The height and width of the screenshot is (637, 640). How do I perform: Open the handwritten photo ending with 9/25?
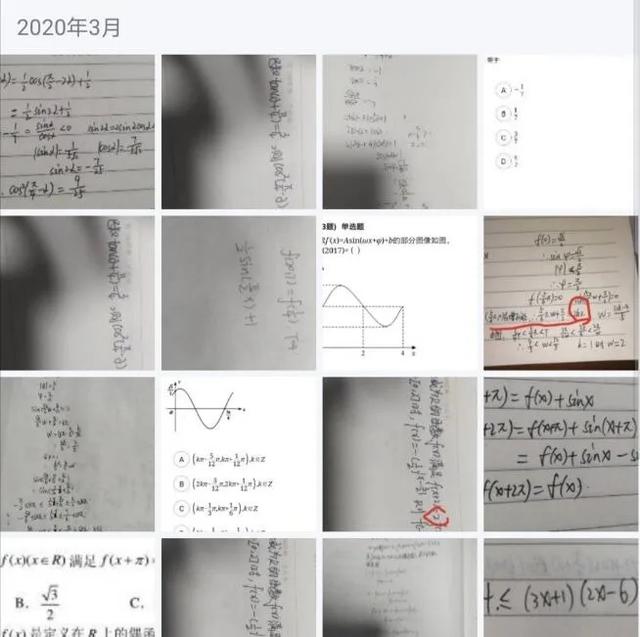pos(78,131)
